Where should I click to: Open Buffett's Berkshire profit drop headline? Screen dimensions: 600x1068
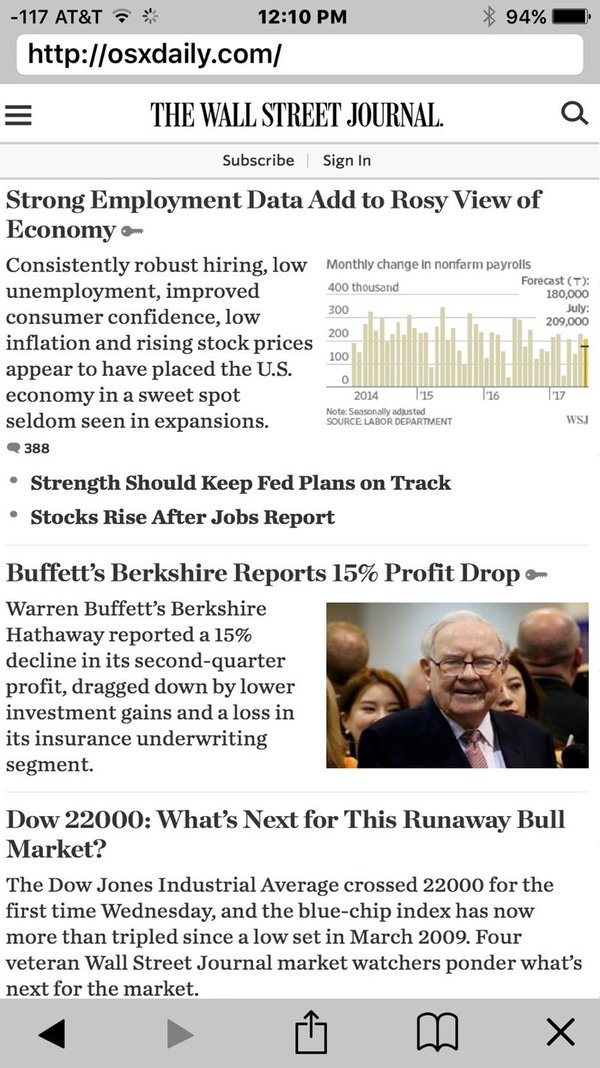tap(263, 573)
